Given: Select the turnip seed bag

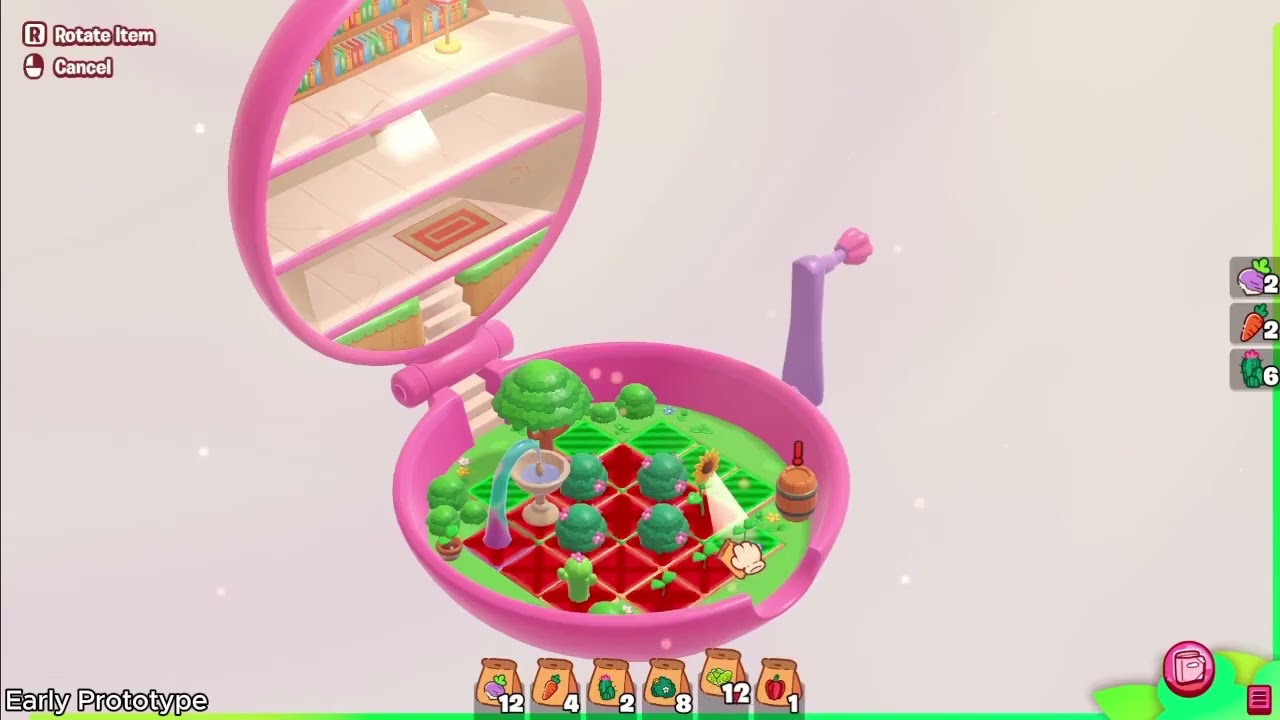Looking at the screenshot, I should coord(498,686).
